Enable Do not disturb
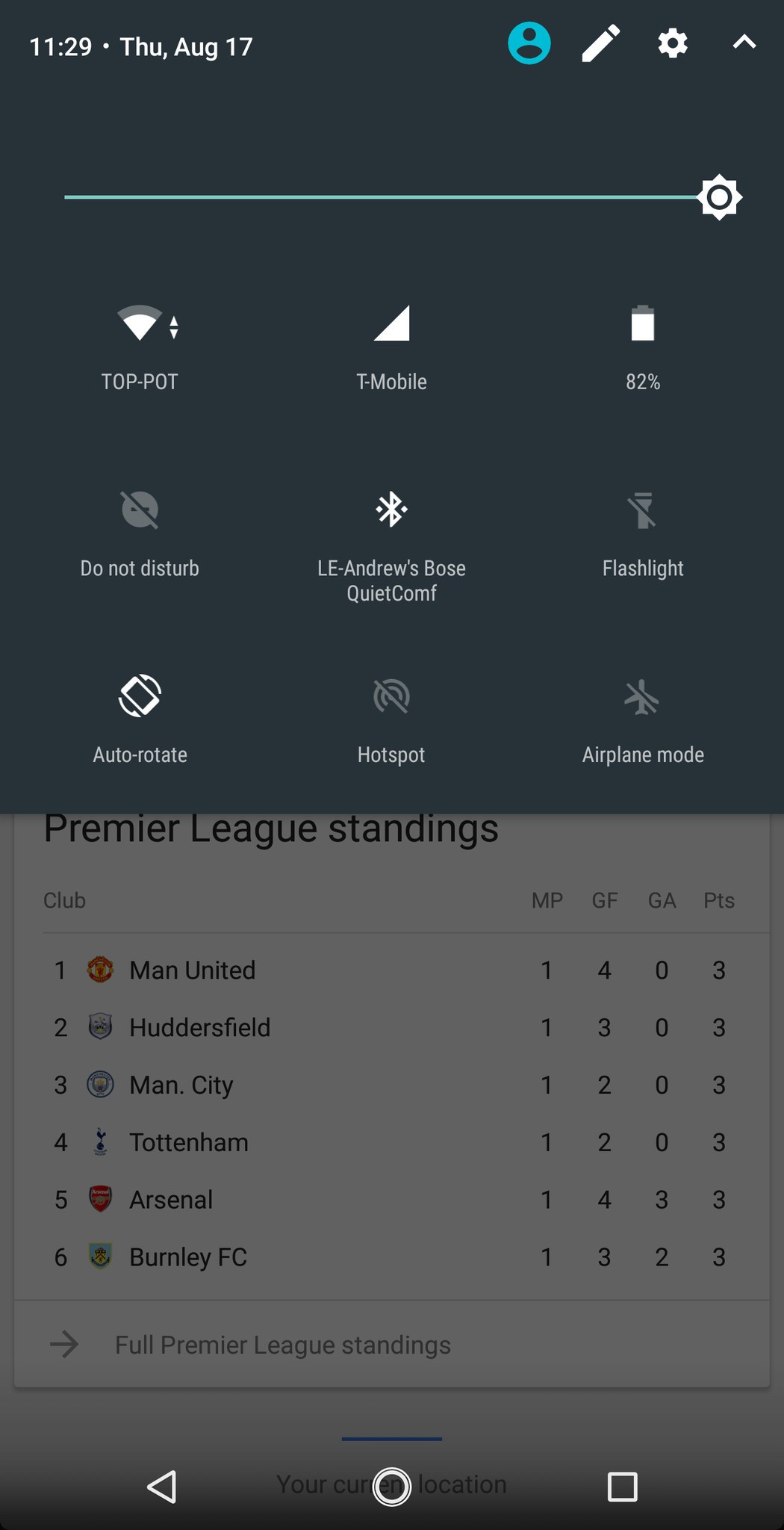 tap(140, 533)
